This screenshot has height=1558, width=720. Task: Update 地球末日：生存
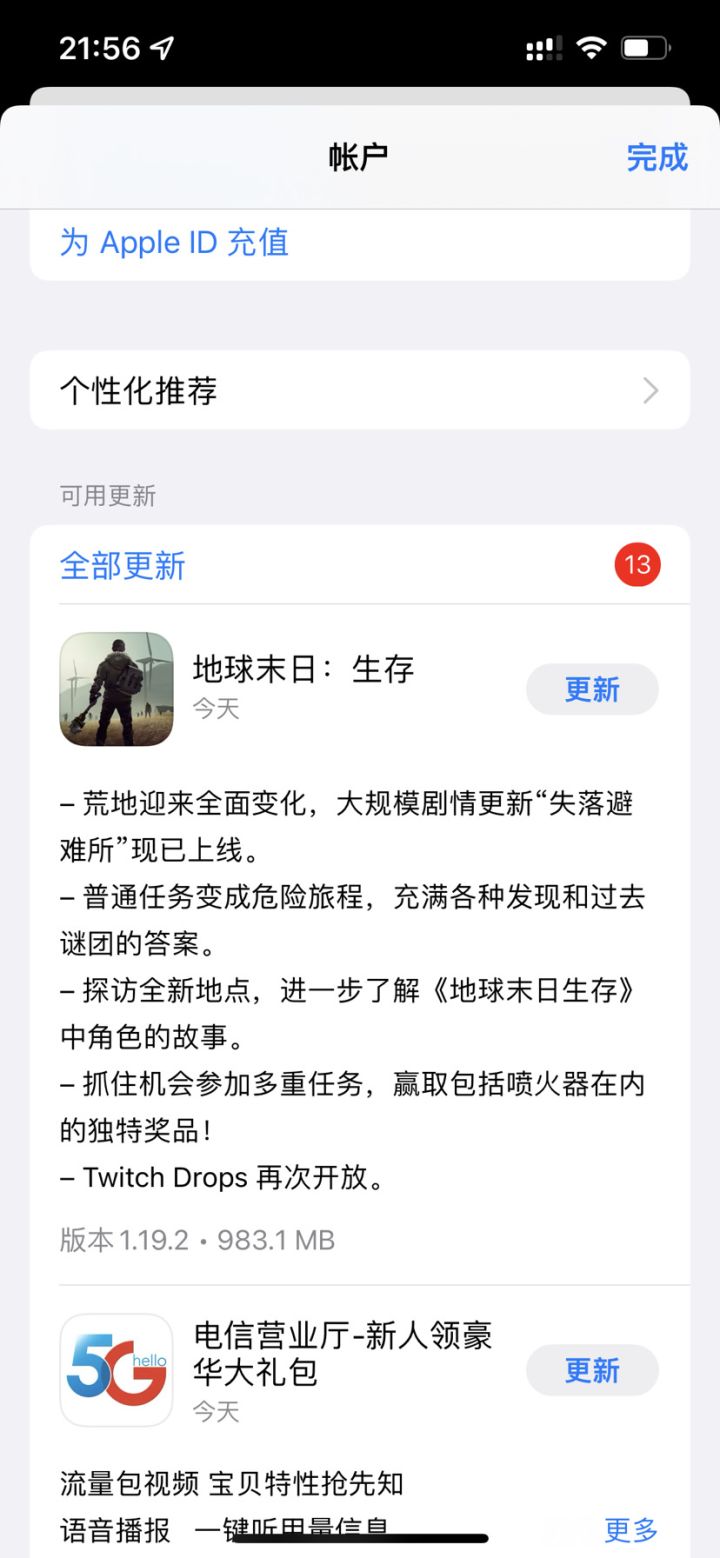tap(592, 689)
